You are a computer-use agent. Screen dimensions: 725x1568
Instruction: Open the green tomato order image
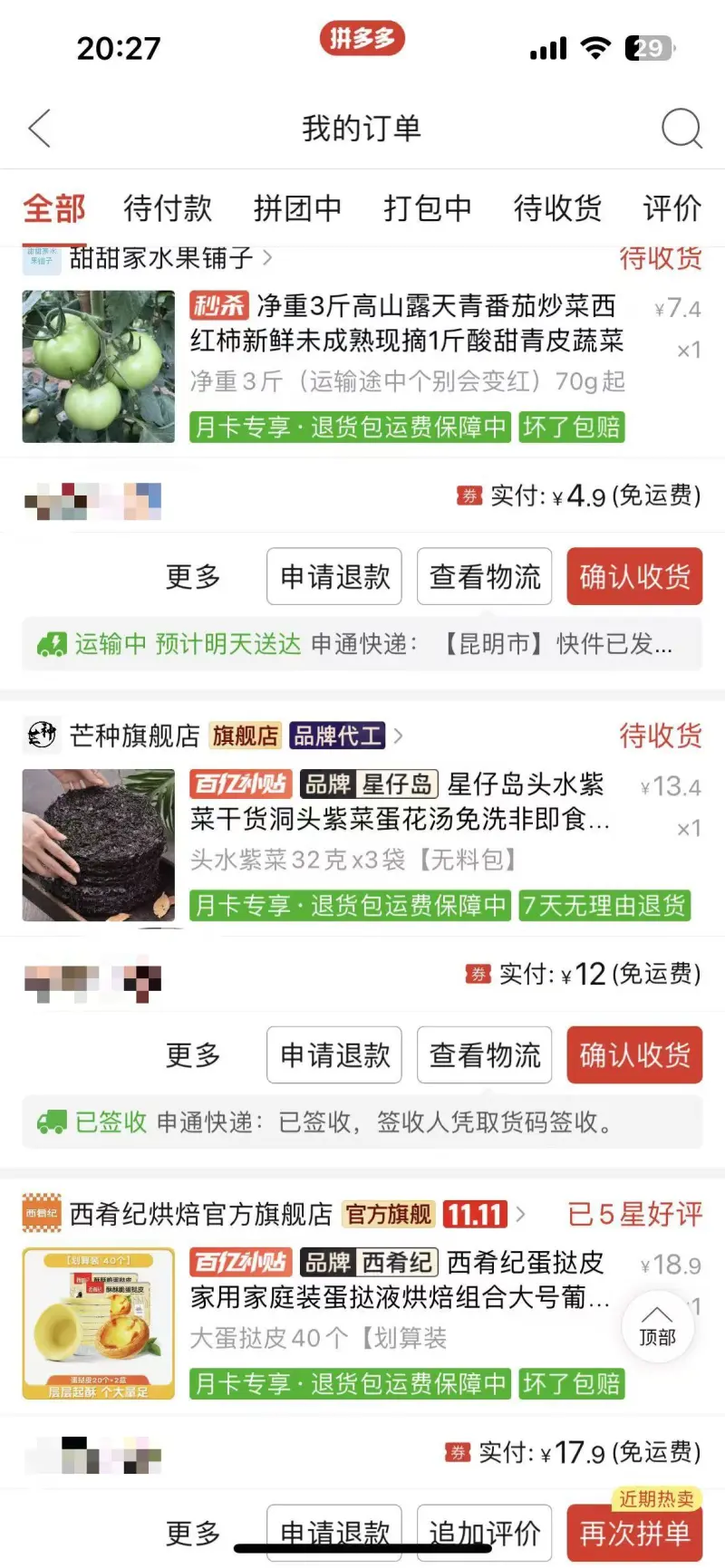coord(99,366)
